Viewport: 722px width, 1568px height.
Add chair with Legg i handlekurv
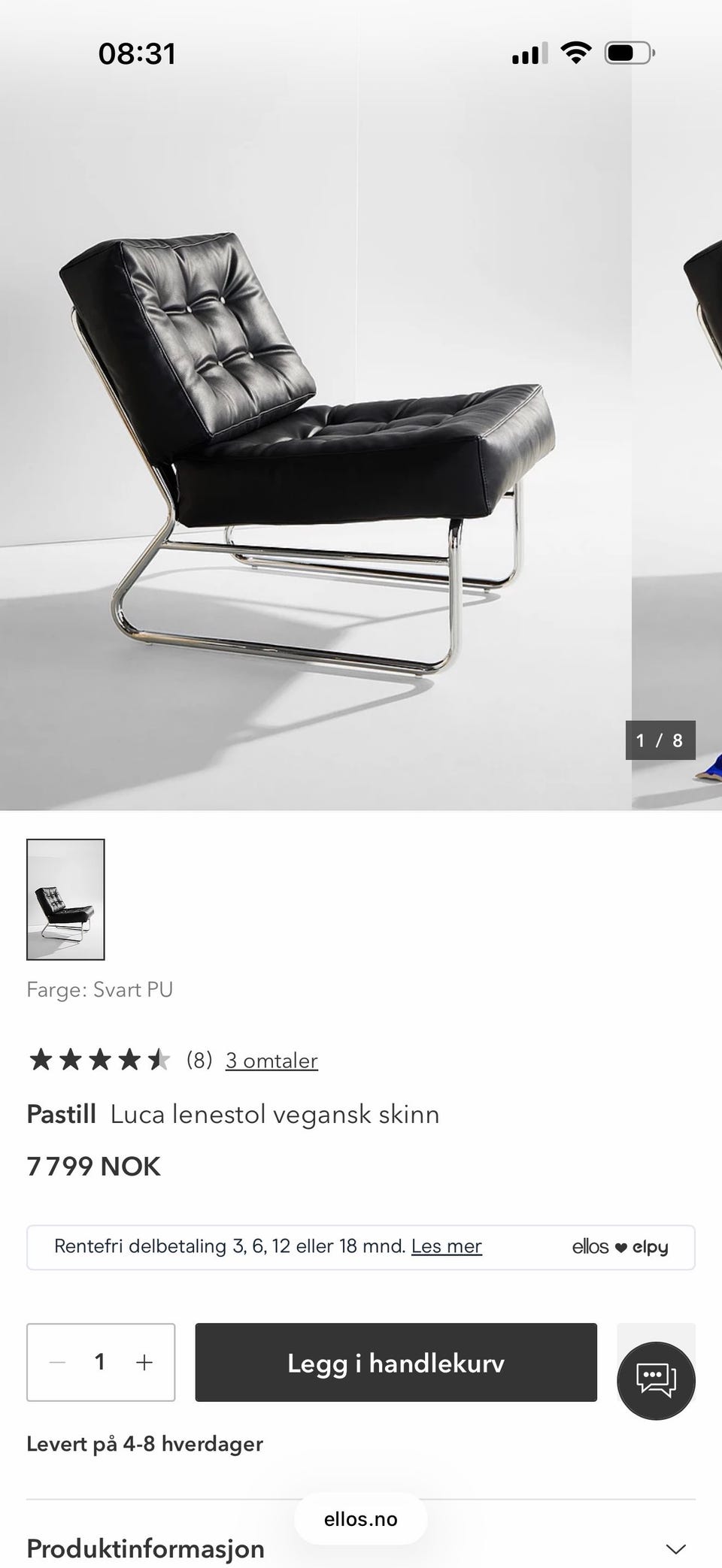point(396,1362)
